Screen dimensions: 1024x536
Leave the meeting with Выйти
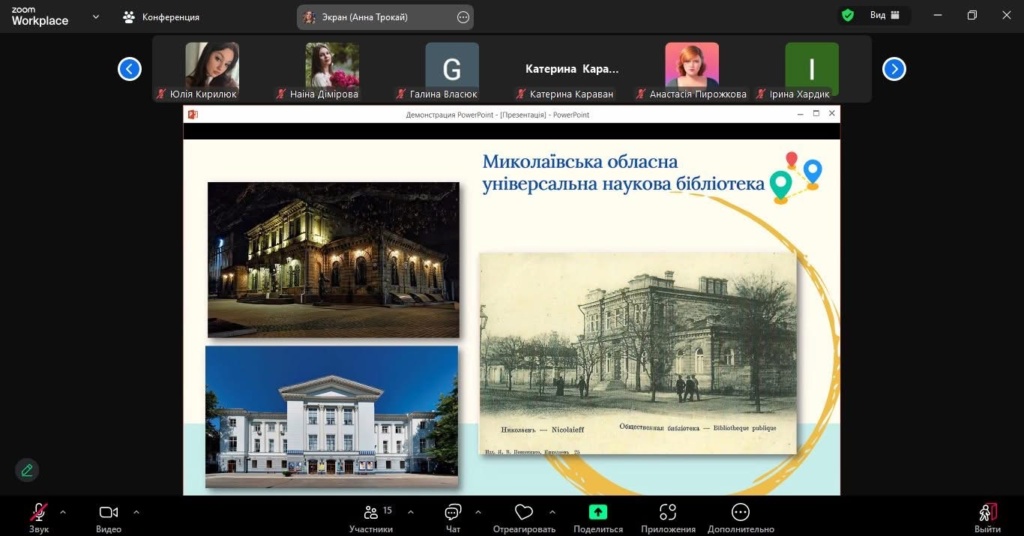point(987,516)
